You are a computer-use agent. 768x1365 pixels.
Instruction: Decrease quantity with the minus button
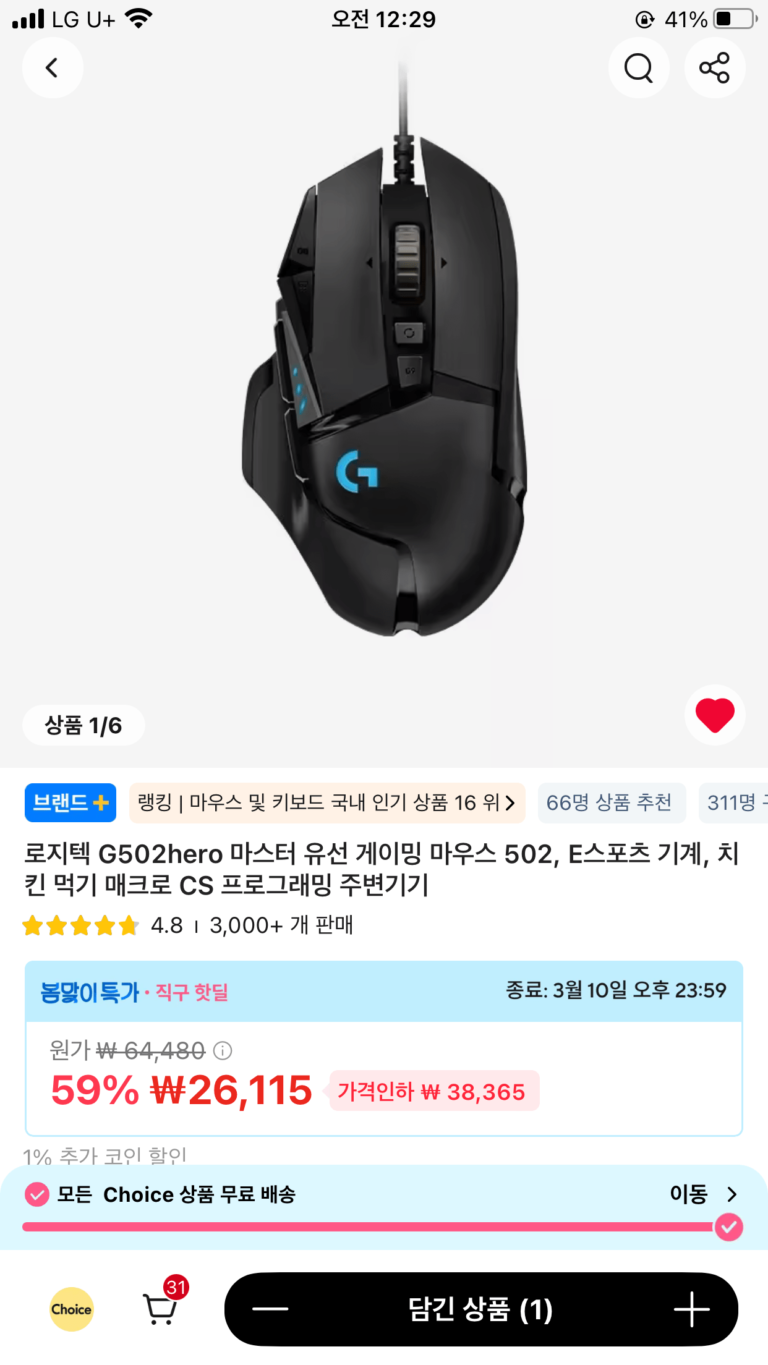tap(271, 1309)
